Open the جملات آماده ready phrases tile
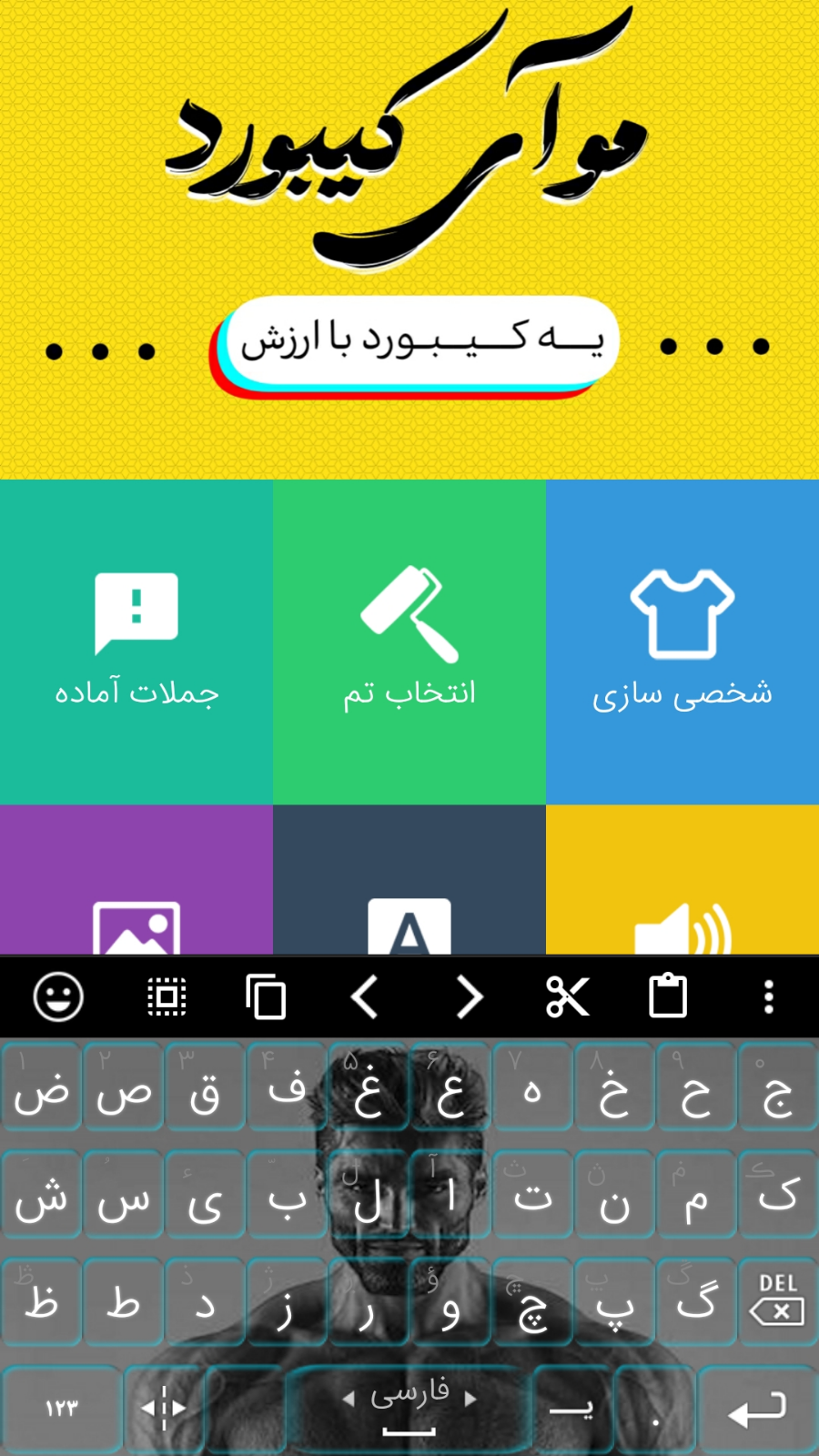Viewport: 819px width, 1456px height. click(136, 642)
